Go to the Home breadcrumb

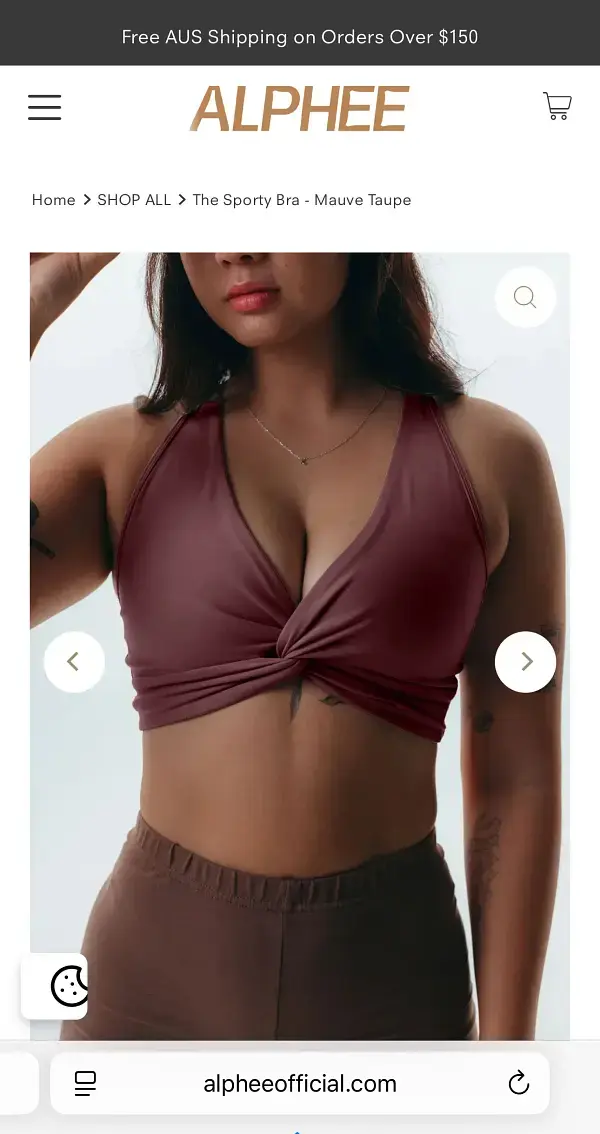point(53,200)
